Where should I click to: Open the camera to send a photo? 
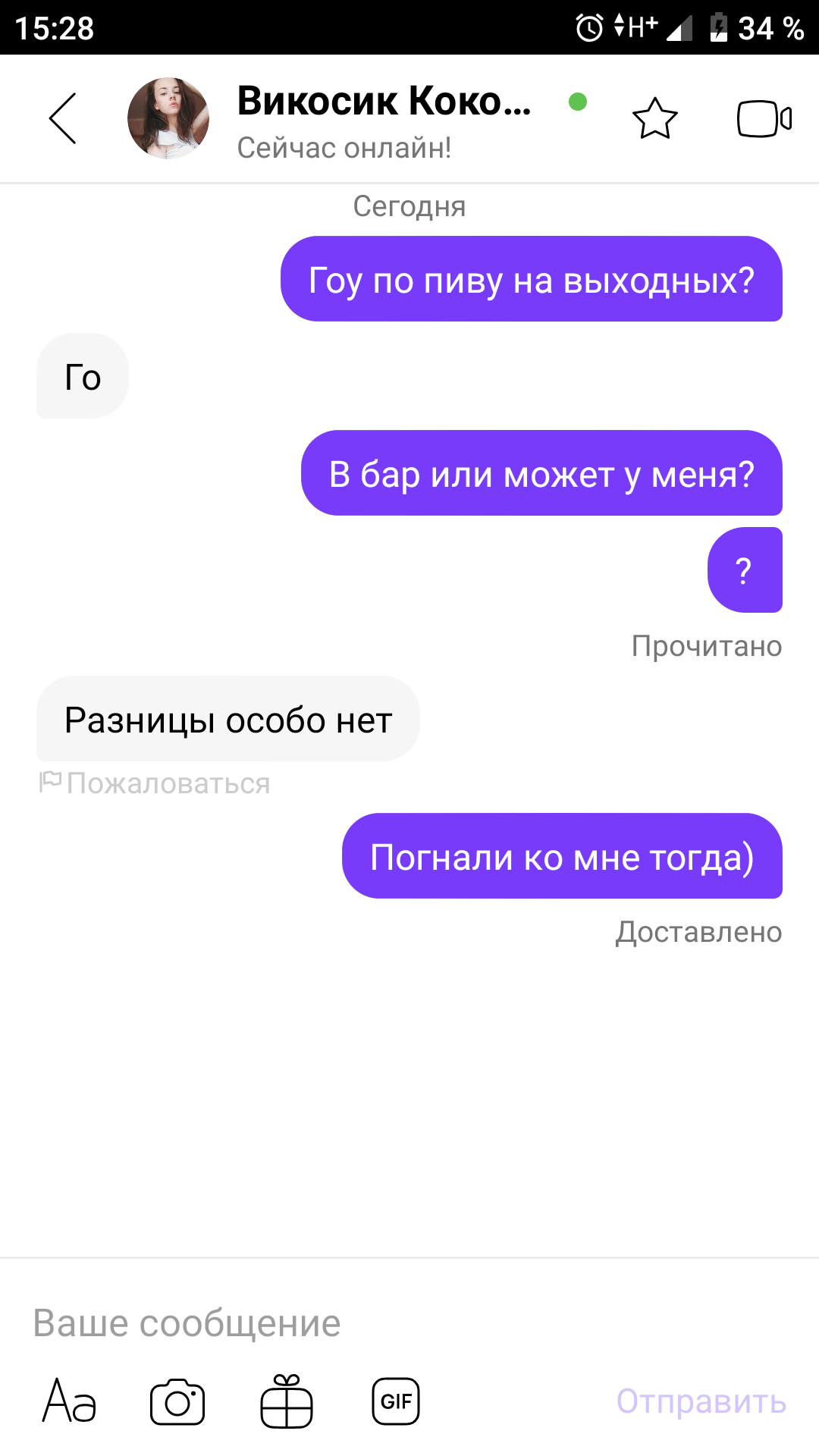[177, 1401]
